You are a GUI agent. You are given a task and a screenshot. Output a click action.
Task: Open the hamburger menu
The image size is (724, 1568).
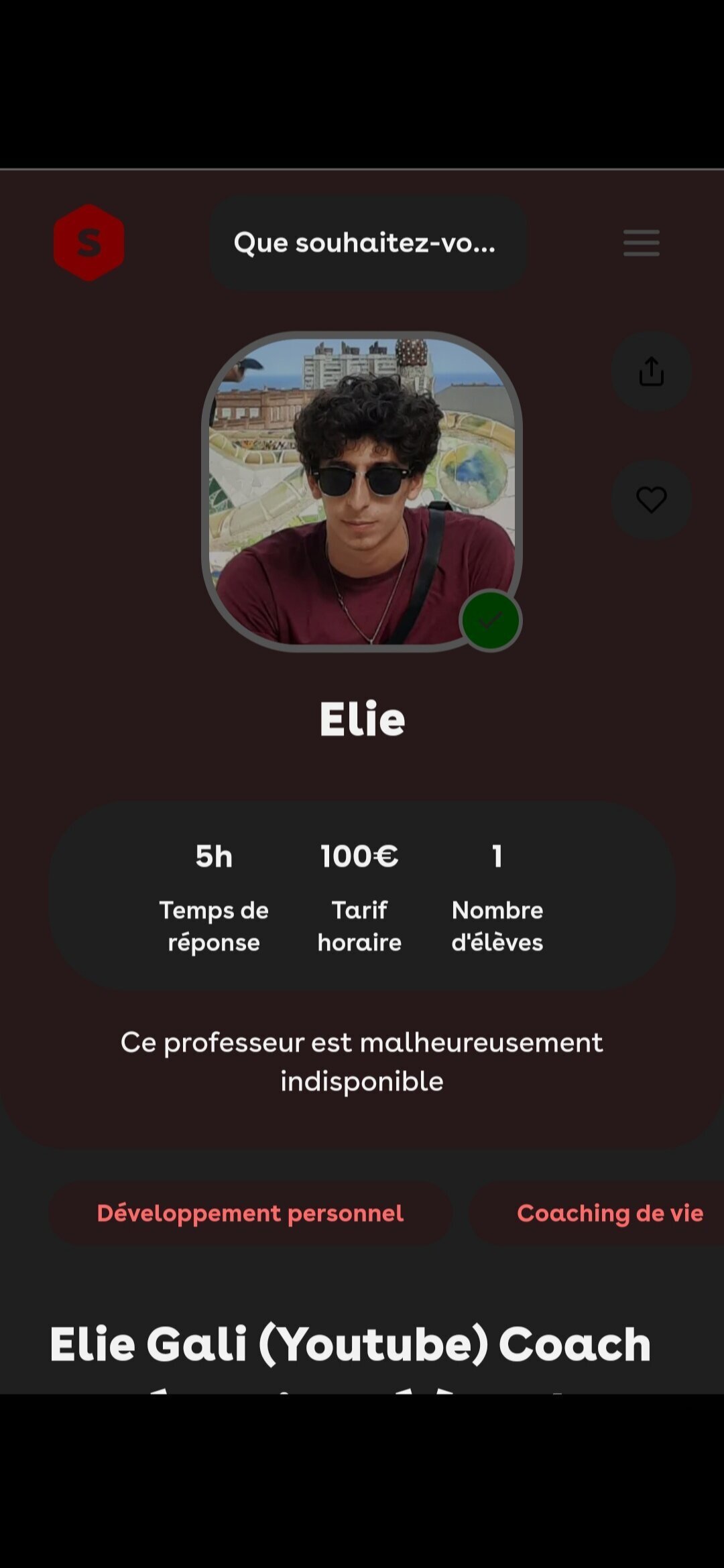[641, 243]
